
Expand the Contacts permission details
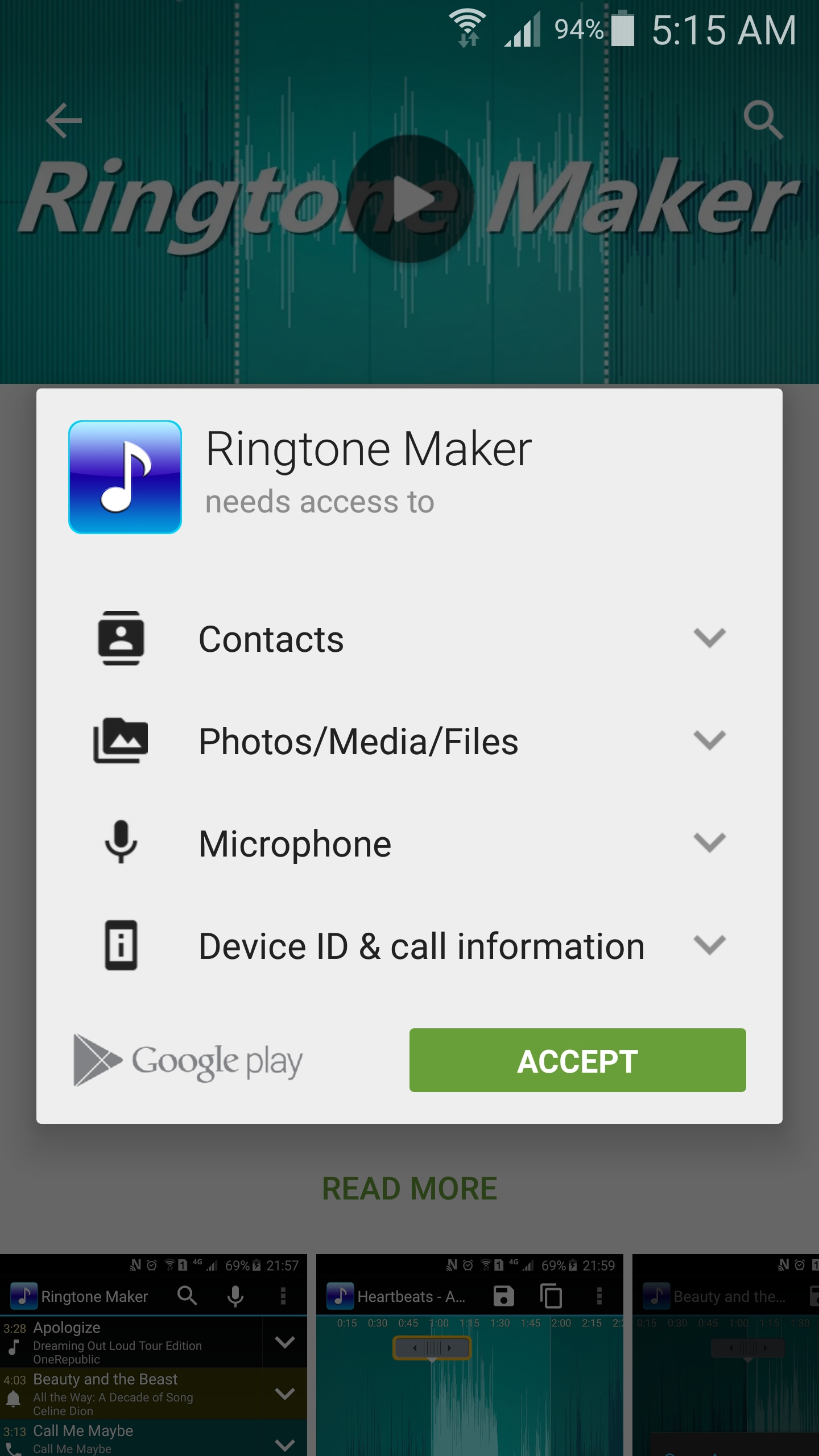(709, 638)
